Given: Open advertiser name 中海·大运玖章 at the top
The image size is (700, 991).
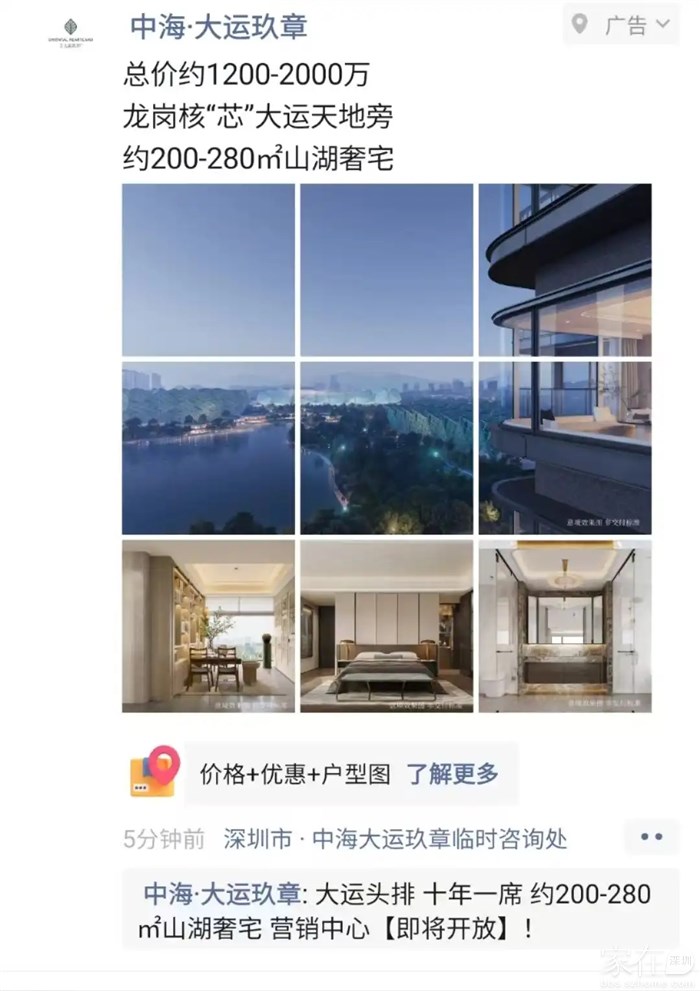Looking at the screenshot, I should (219, 26).
